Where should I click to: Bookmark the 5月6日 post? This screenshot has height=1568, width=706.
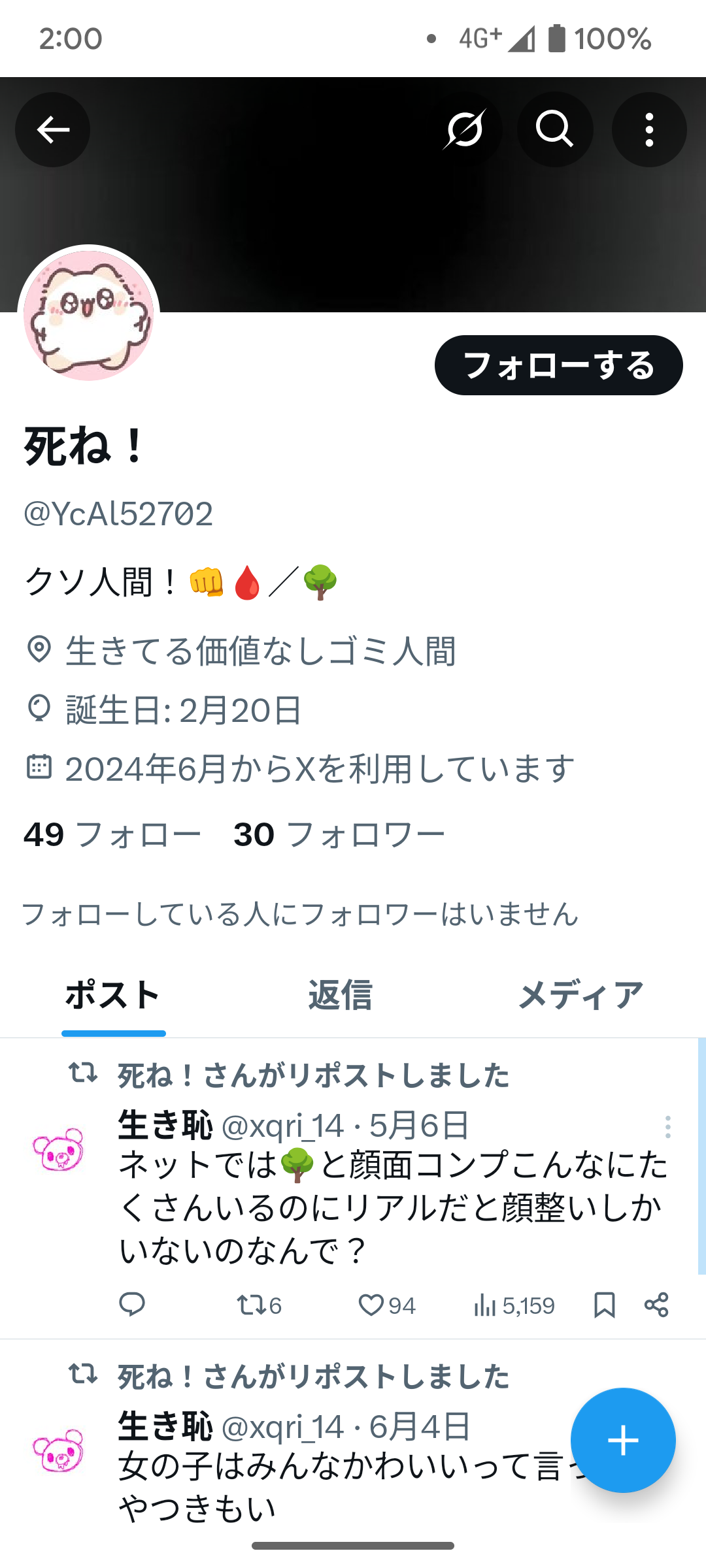point(604,1305)
